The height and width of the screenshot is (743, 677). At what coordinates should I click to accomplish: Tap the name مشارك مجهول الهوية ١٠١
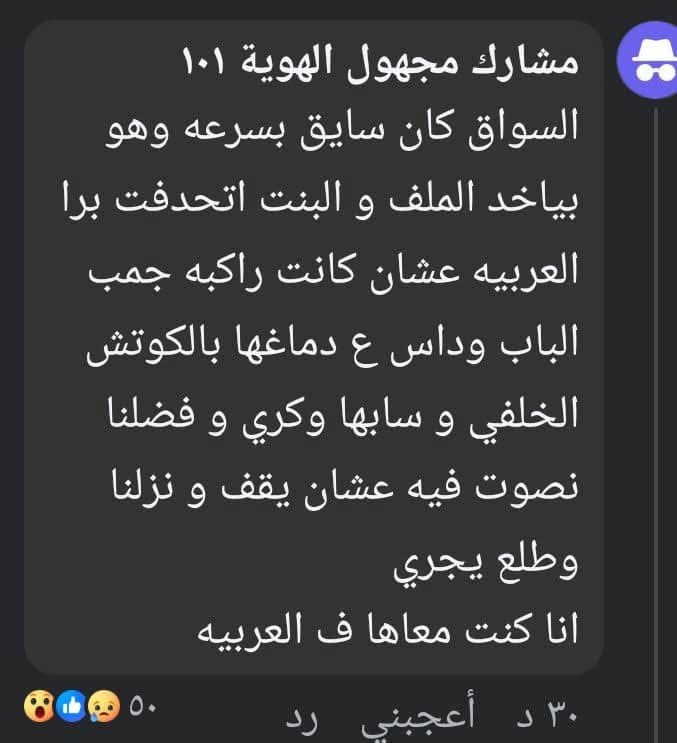coord(384,62)
